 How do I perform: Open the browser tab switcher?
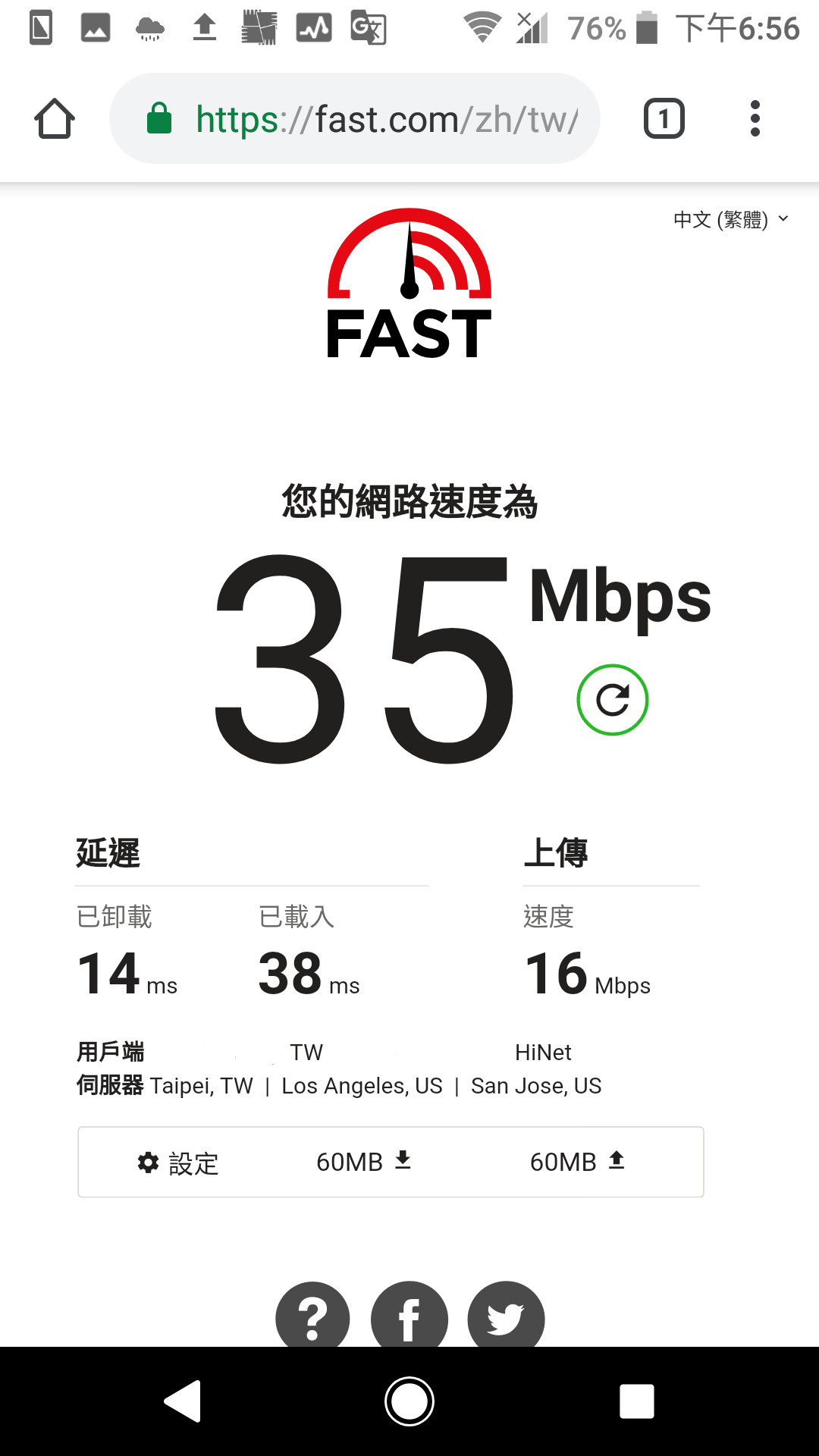[x=664, y=119]
